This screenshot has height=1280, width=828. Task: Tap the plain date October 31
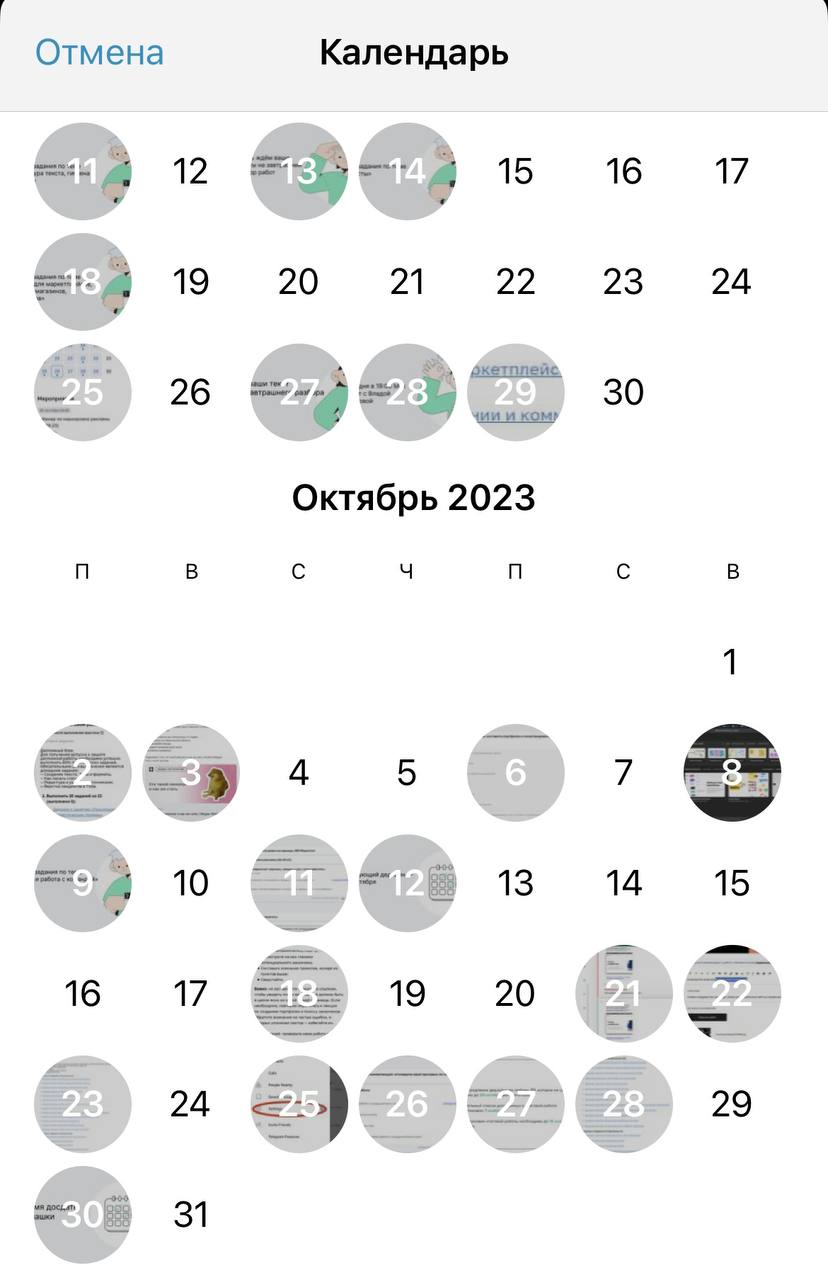[x=190, y=1214]
